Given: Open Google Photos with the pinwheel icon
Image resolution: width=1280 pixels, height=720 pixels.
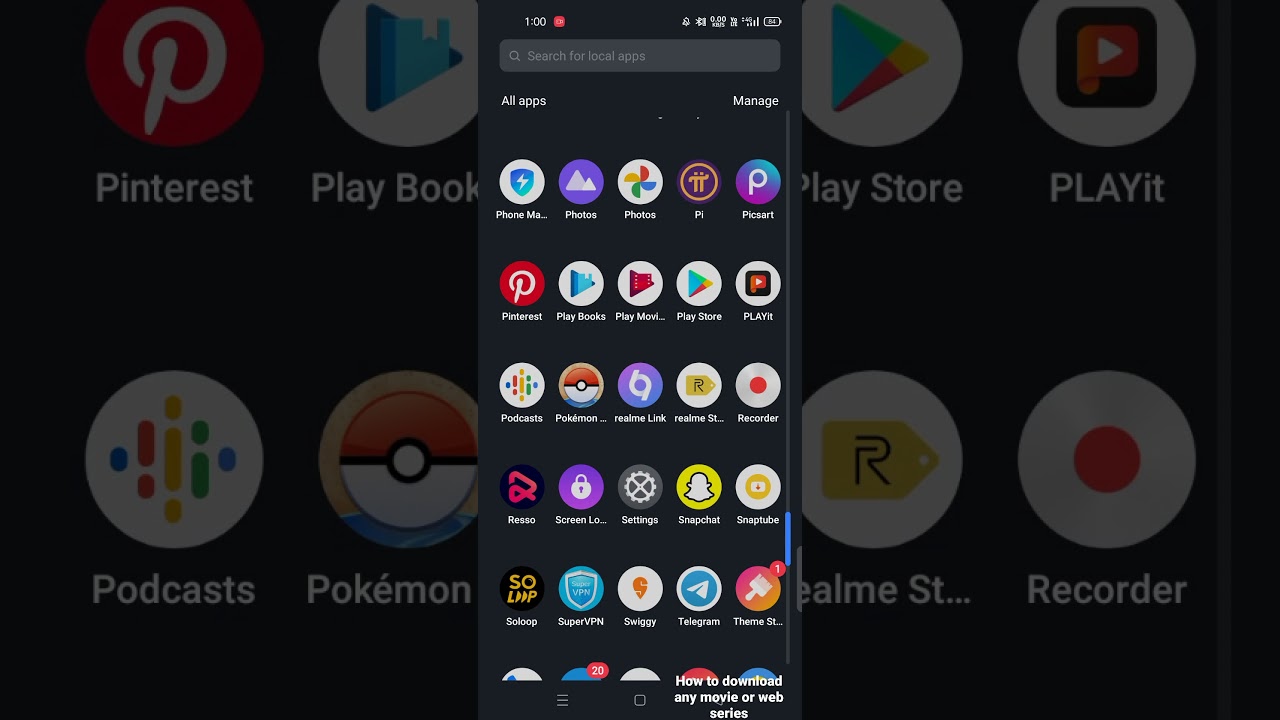Looking at the screenshot, I should pyautogui.click(x=640, y=183).
